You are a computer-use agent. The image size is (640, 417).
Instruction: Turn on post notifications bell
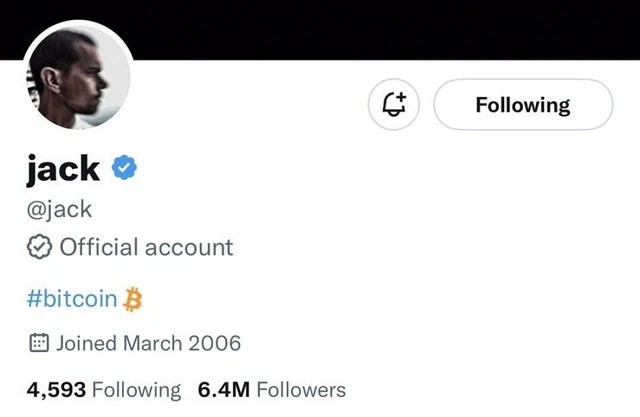coord(393,105)
